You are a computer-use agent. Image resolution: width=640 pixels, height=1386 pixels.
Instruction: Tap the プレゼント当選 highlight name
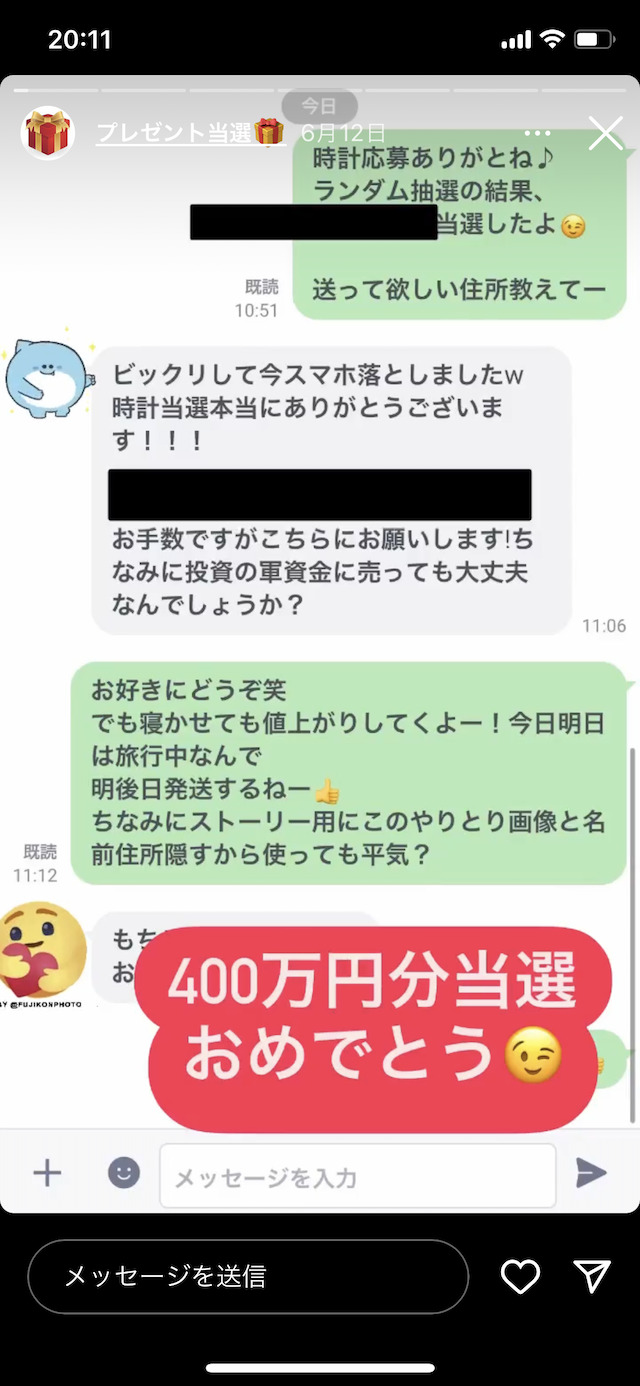pyautogui.click(x=190, y=133)
